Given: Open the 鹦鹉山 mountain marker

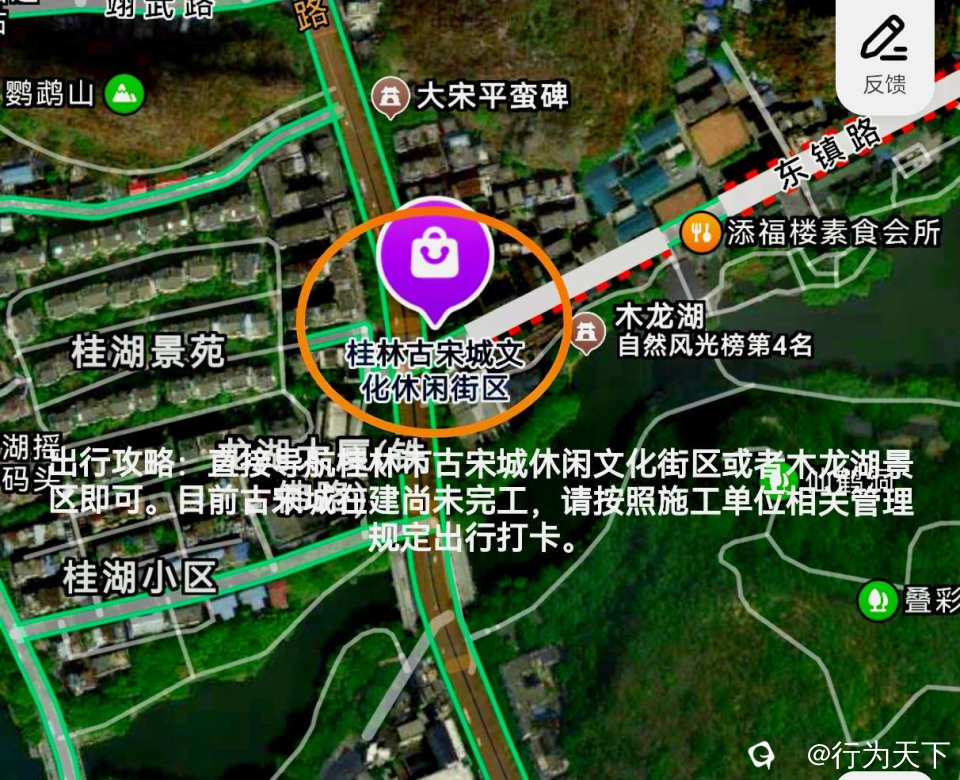Looking at the screenshot, I should tap(126, 94).
